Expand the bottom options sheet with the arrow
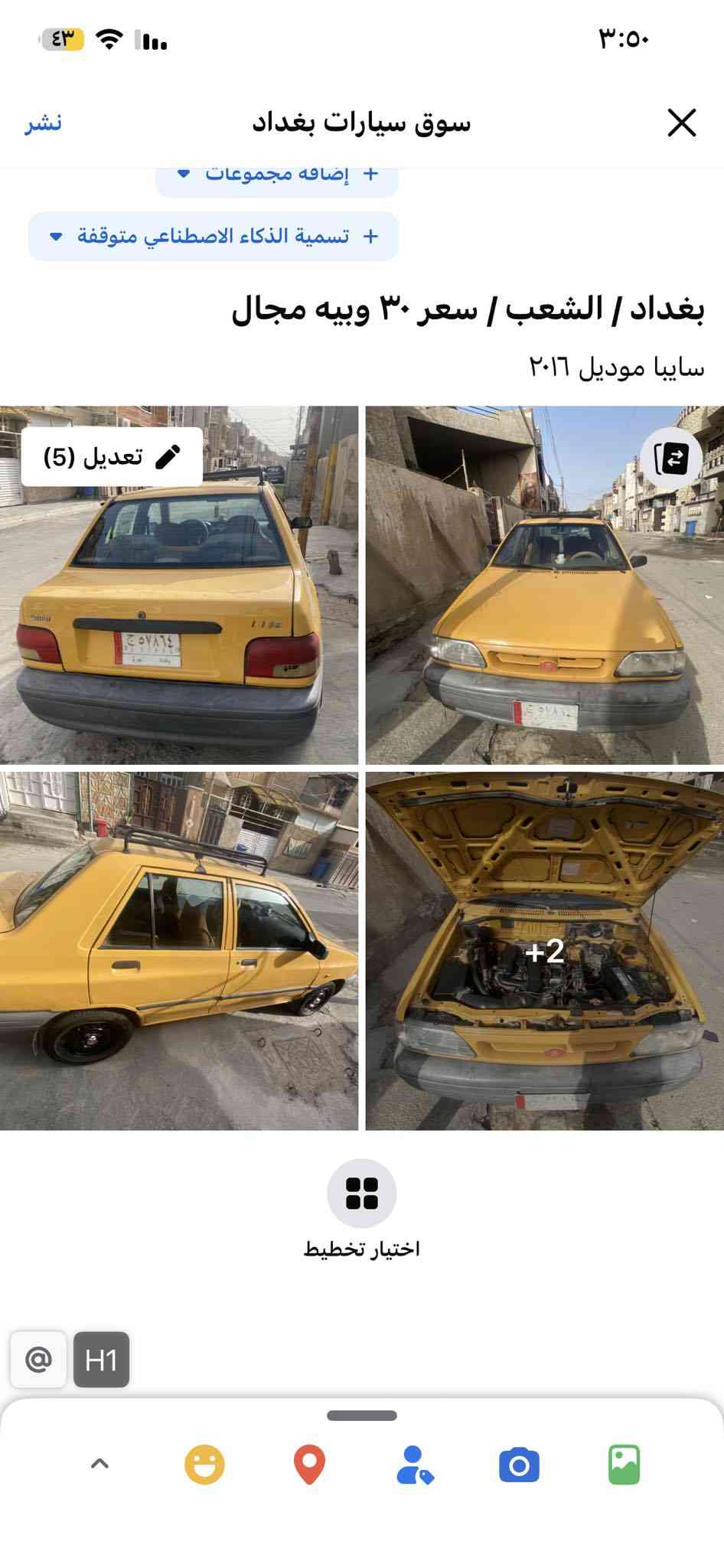Image resolution: width=724 pixels, height=1568 pixels. point(99,1465)
